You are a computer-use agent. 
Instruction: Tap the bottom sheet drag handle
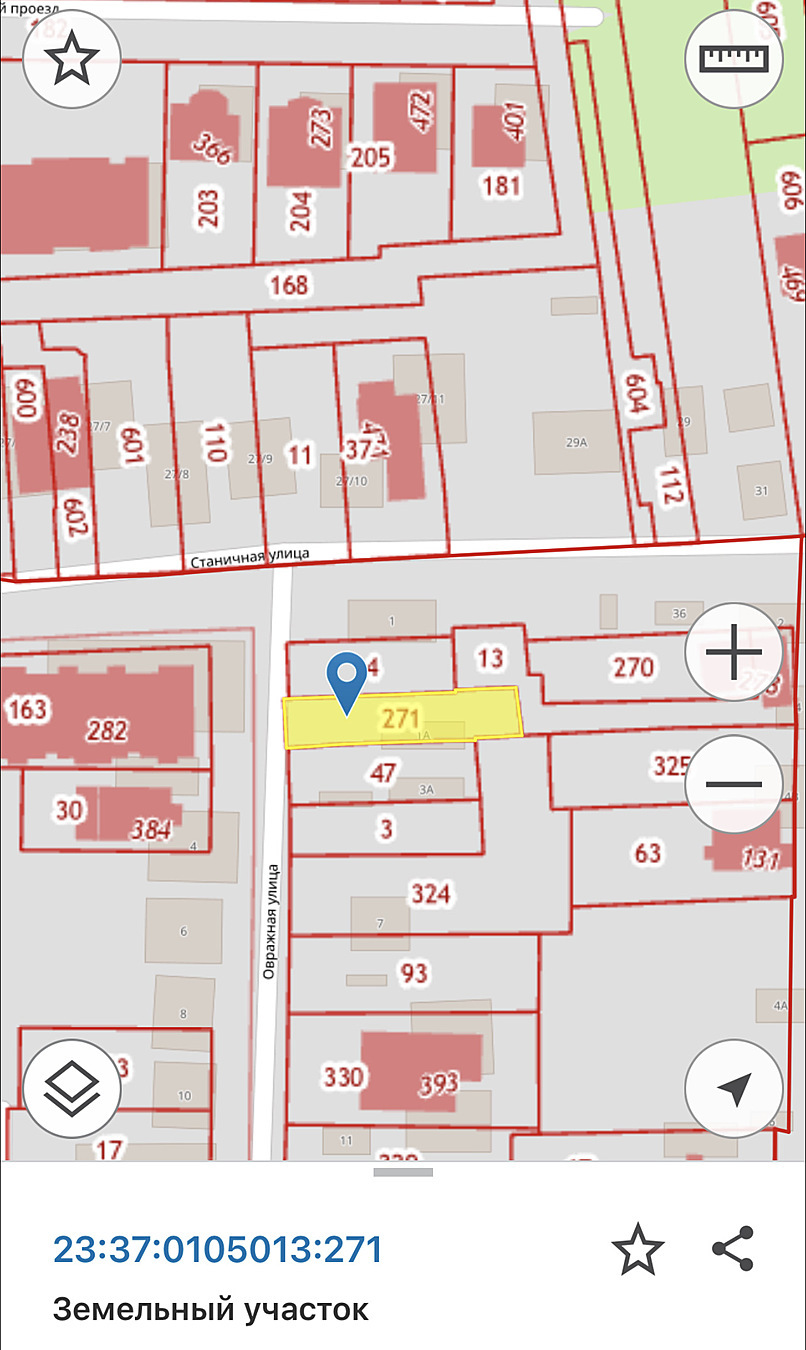pyautogui.click(x=403, y=1171)
